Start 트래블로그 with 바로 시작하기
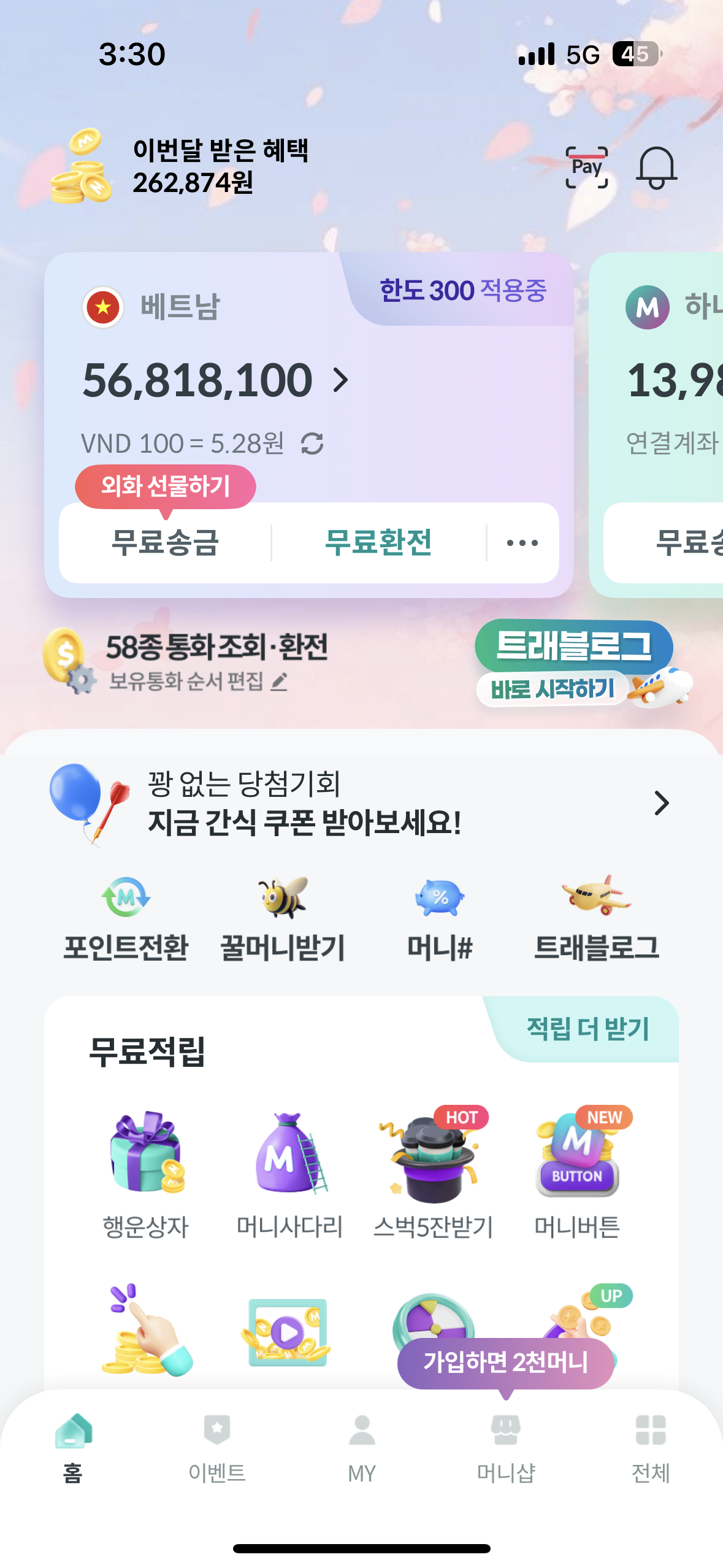Viewport: 723px width, 1568px height. [552, 689]
